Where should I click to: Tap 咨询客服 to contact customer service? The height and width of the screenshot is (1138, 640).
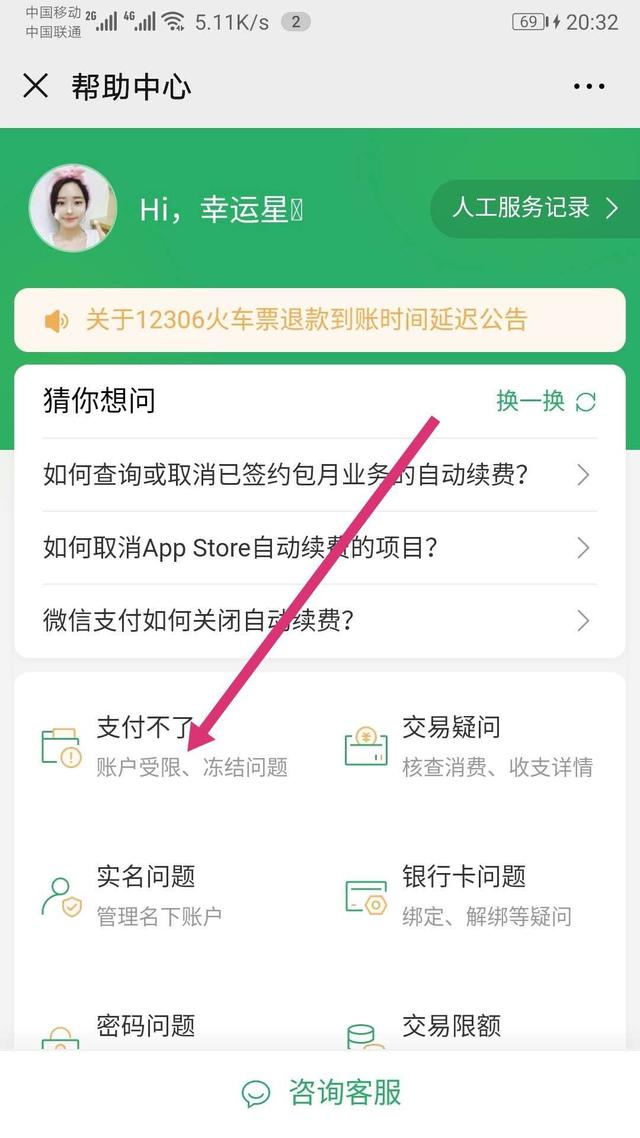(320, 1092)
